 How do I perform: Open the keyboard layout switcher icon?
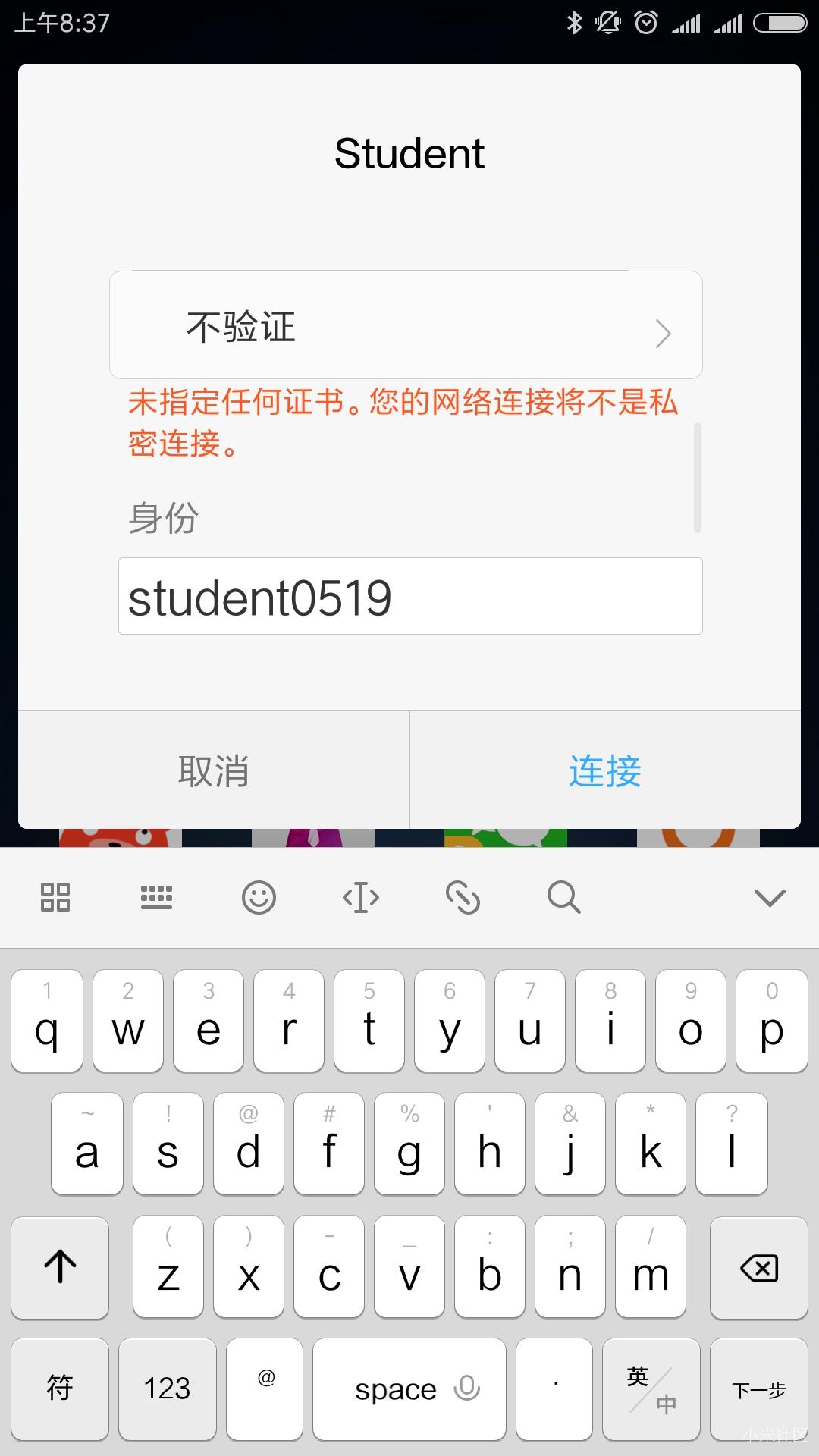(x=157, y=897)
